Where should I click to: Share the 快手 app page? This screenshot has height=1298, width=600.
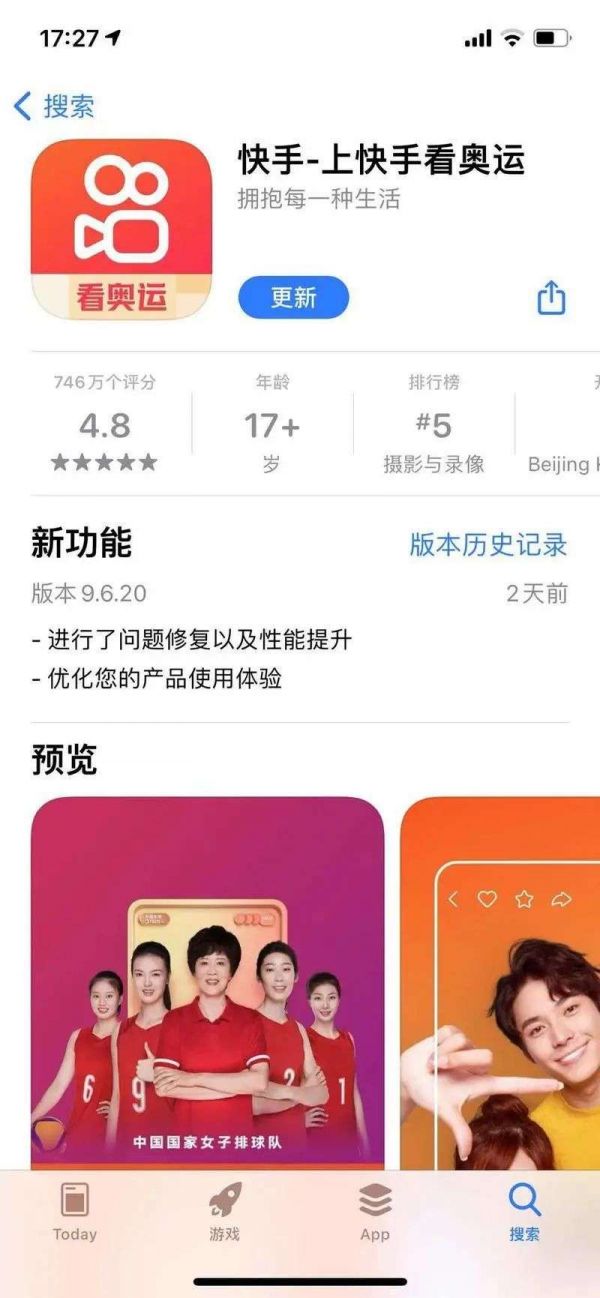(551, 297)
